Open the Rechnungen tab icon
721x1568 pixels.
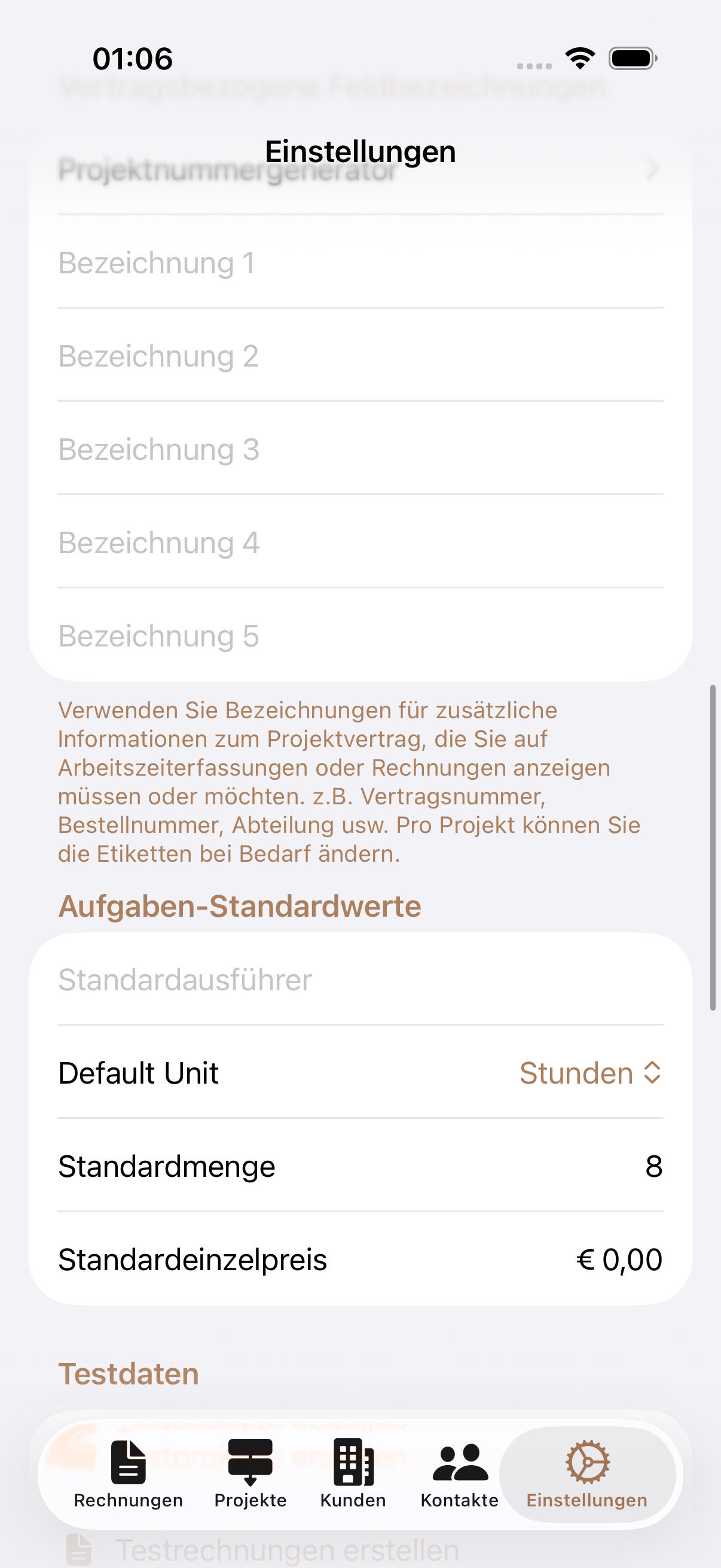point(128,1463)
